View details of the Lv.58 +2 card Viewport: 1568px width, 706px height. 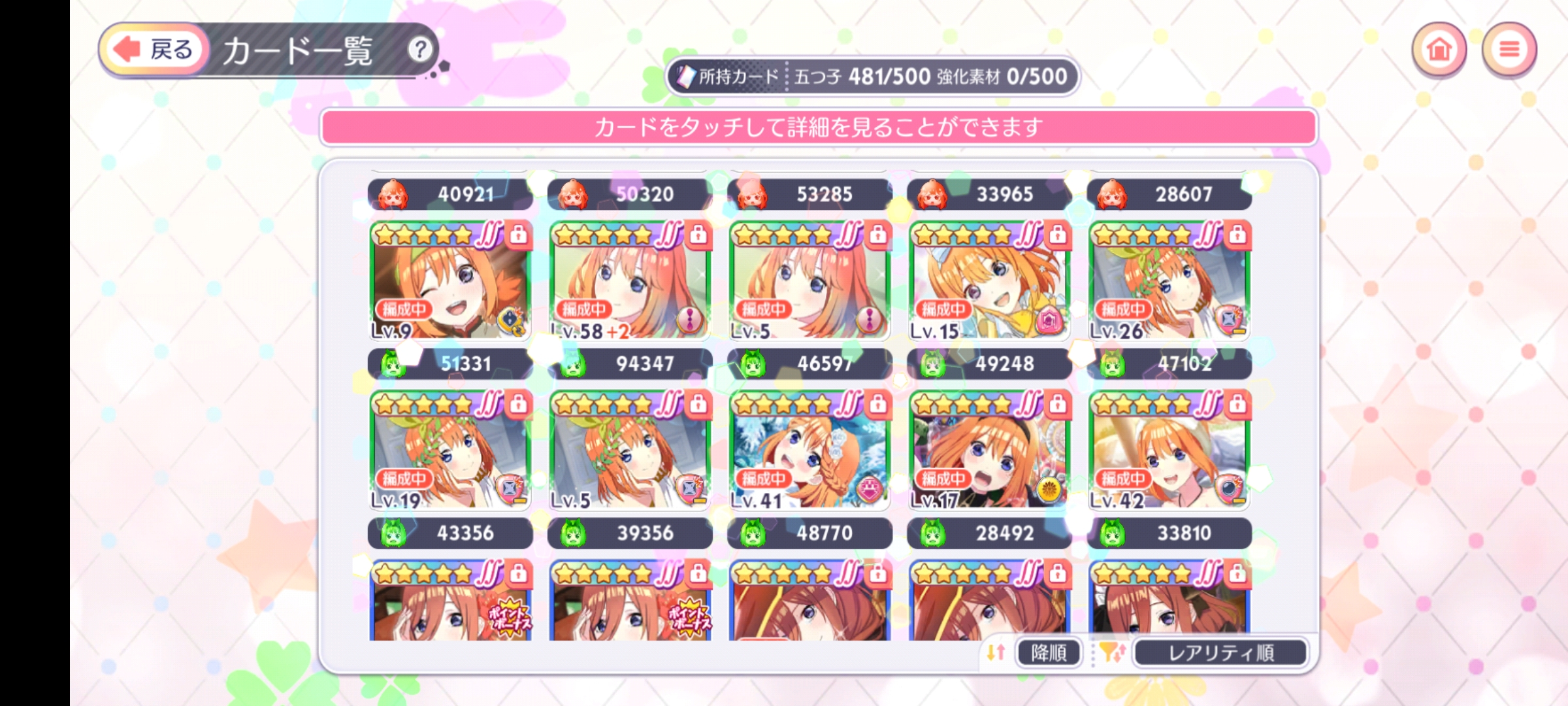pyautogui.click(x=630, y=281)
